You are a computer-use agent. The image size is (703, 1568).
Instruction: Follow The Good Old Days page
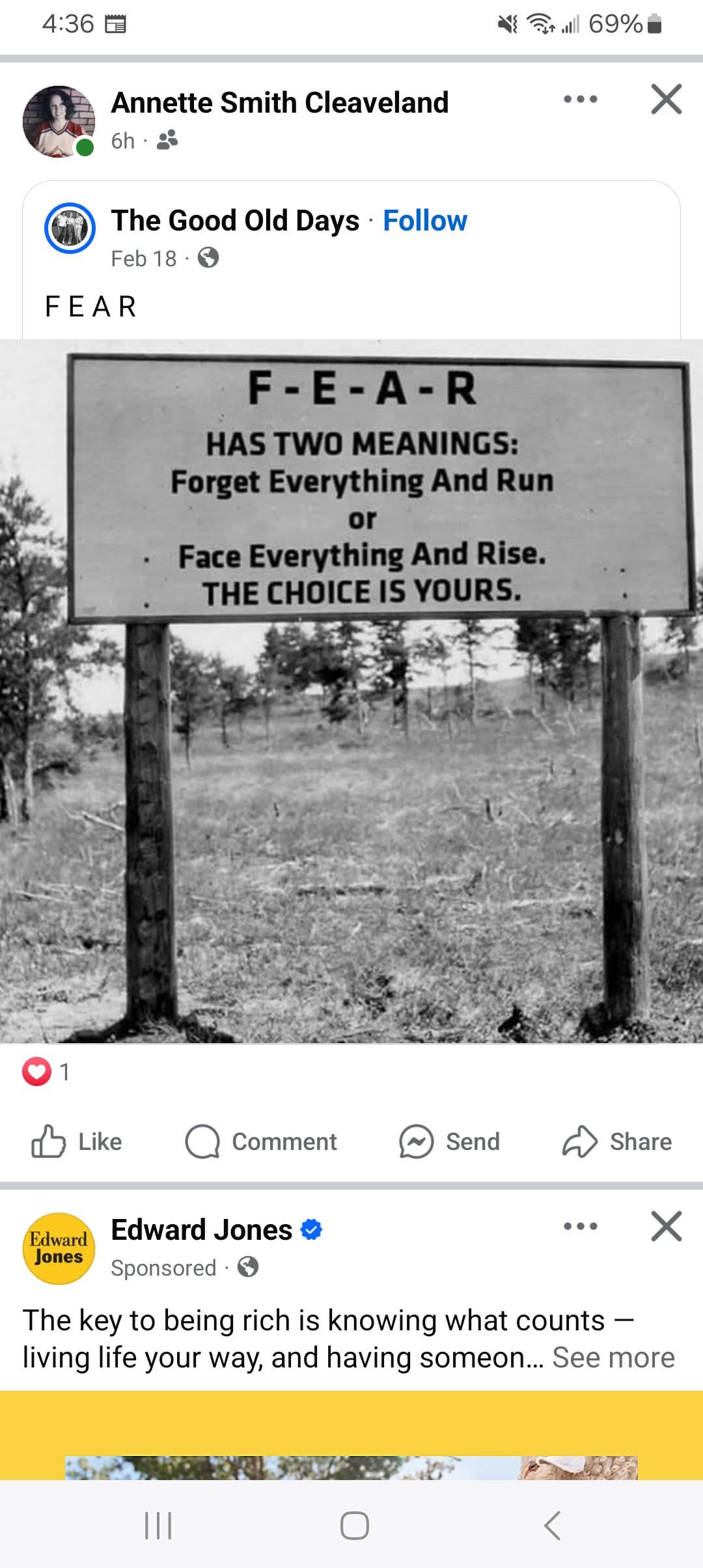(424, 221)
